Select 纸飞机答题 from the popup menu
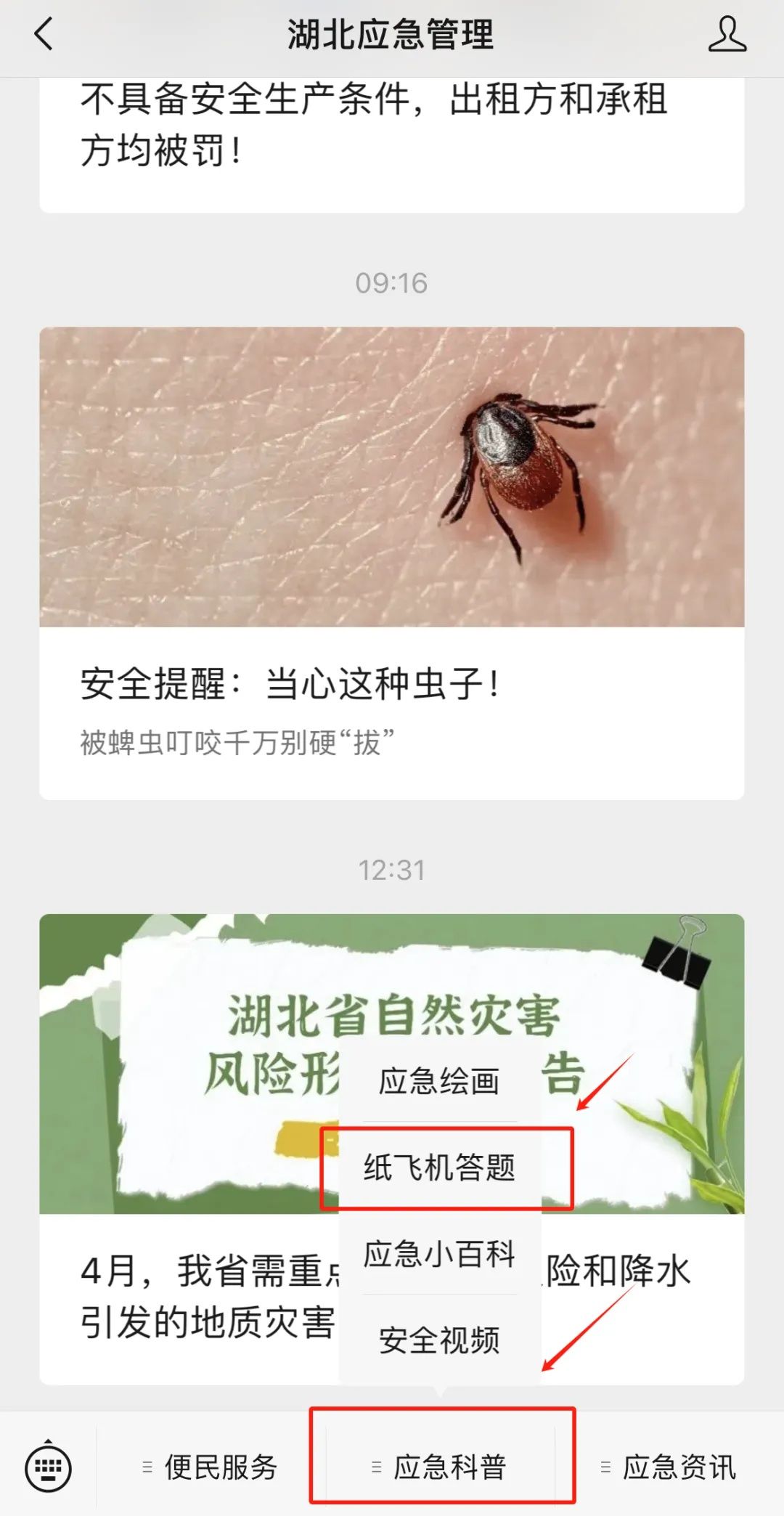This screenshot has width=784, height=1516. [x=439, y=1165]
